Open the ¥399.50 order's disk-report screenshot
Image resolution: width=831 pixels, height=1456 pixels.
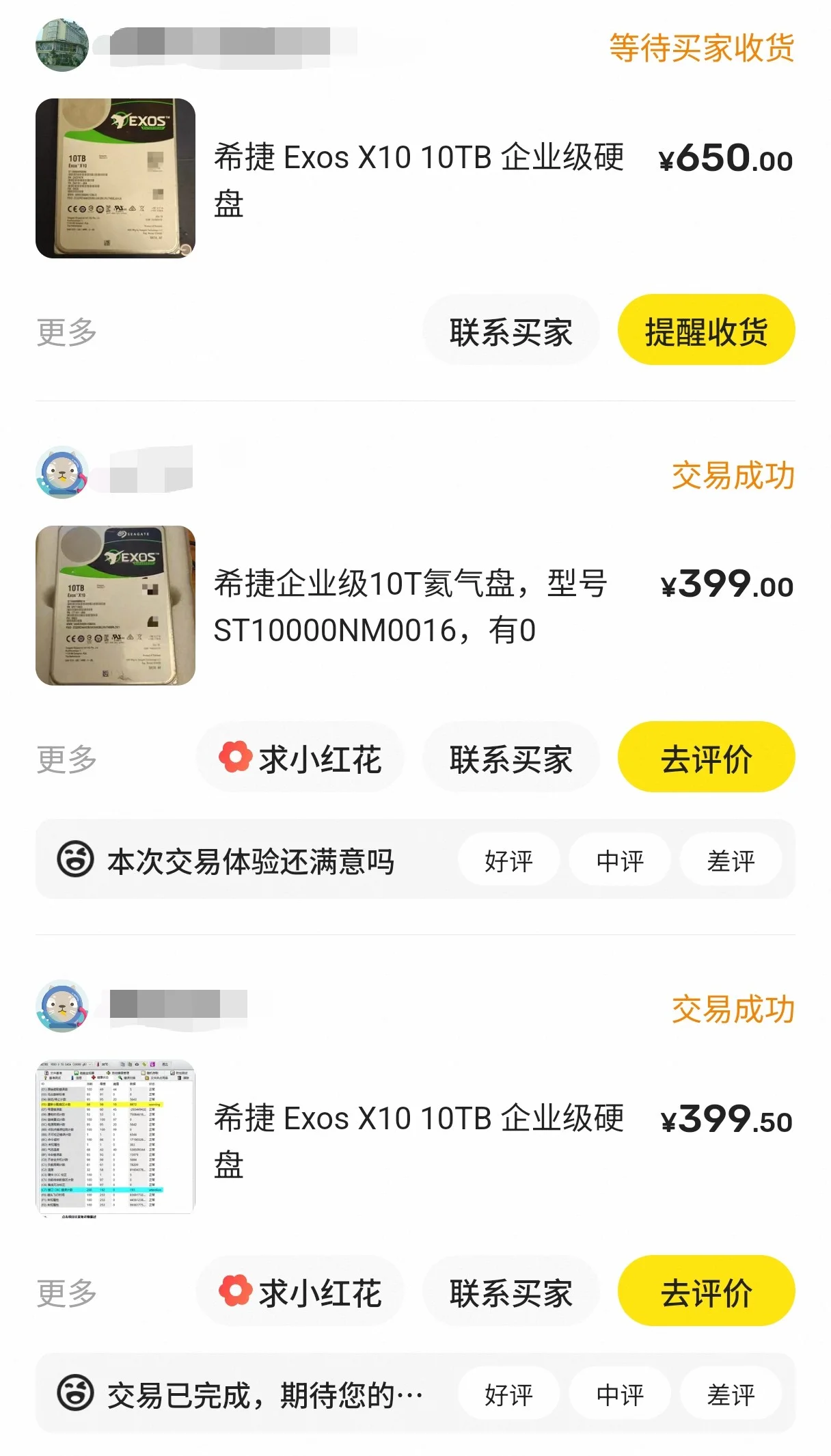(x=115, y=1139)
